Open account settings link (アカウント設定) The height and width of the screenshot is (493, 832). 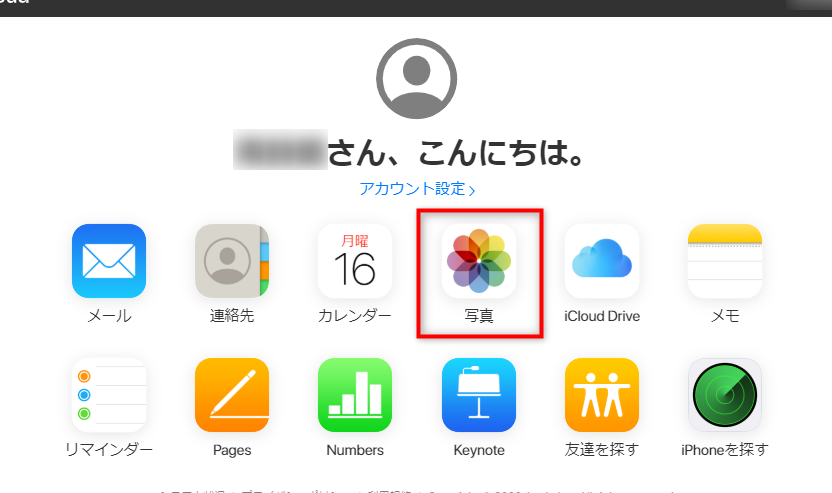[x=417, y=188]
